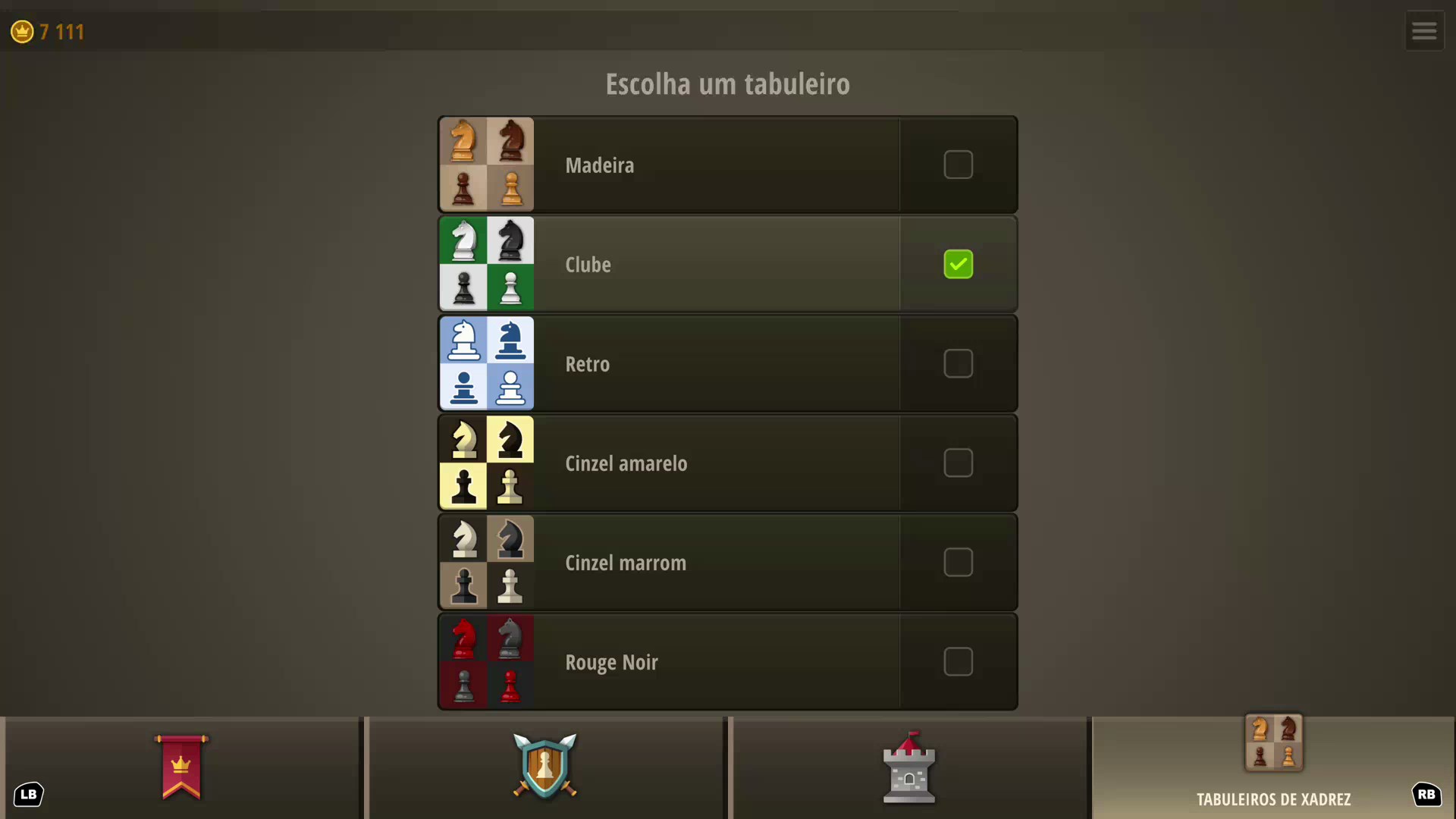Viewport: 1456px width, 819px height.
Task: Open Tabuleiros de Xadrez tab
Action: [x=1273, y=767]
